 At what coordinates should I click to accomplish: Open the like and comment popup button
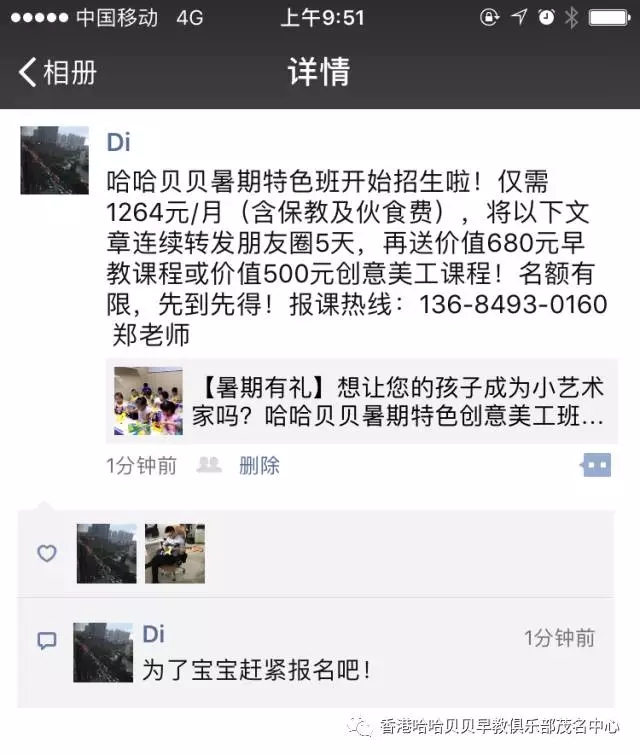[x=595, y=465]
